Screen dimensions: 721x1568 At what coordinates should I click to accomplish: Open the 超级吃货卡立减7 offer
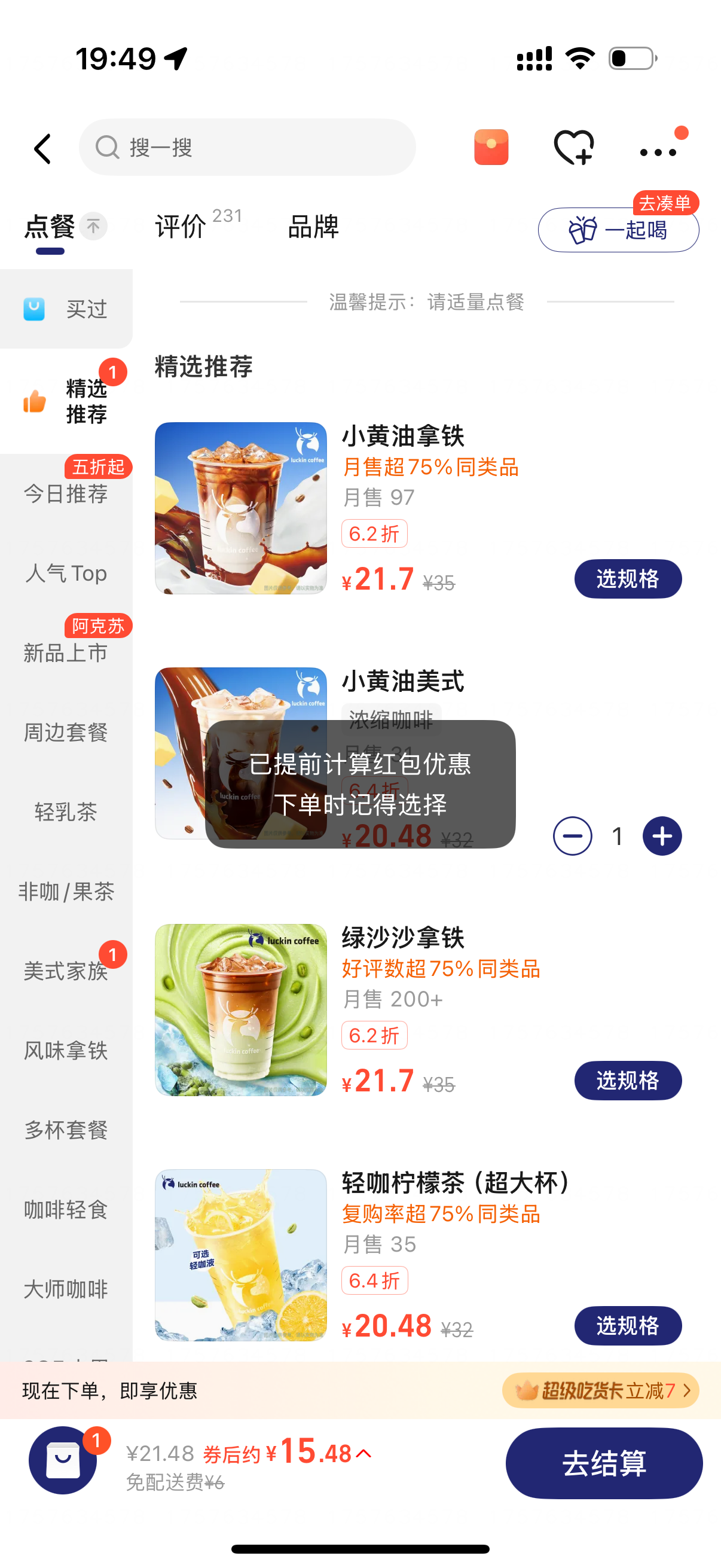600,1391
